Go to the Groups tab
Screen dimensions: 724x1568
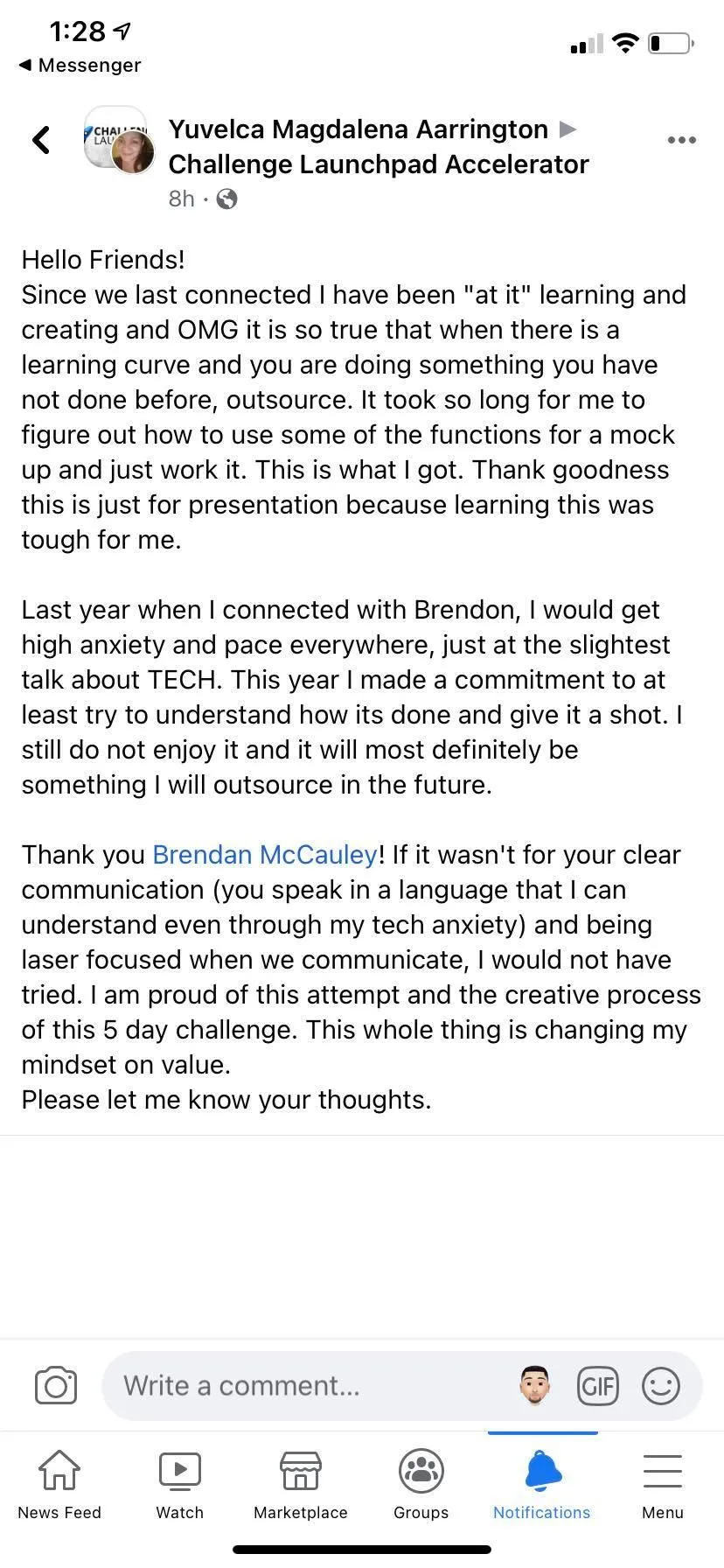421,1486
